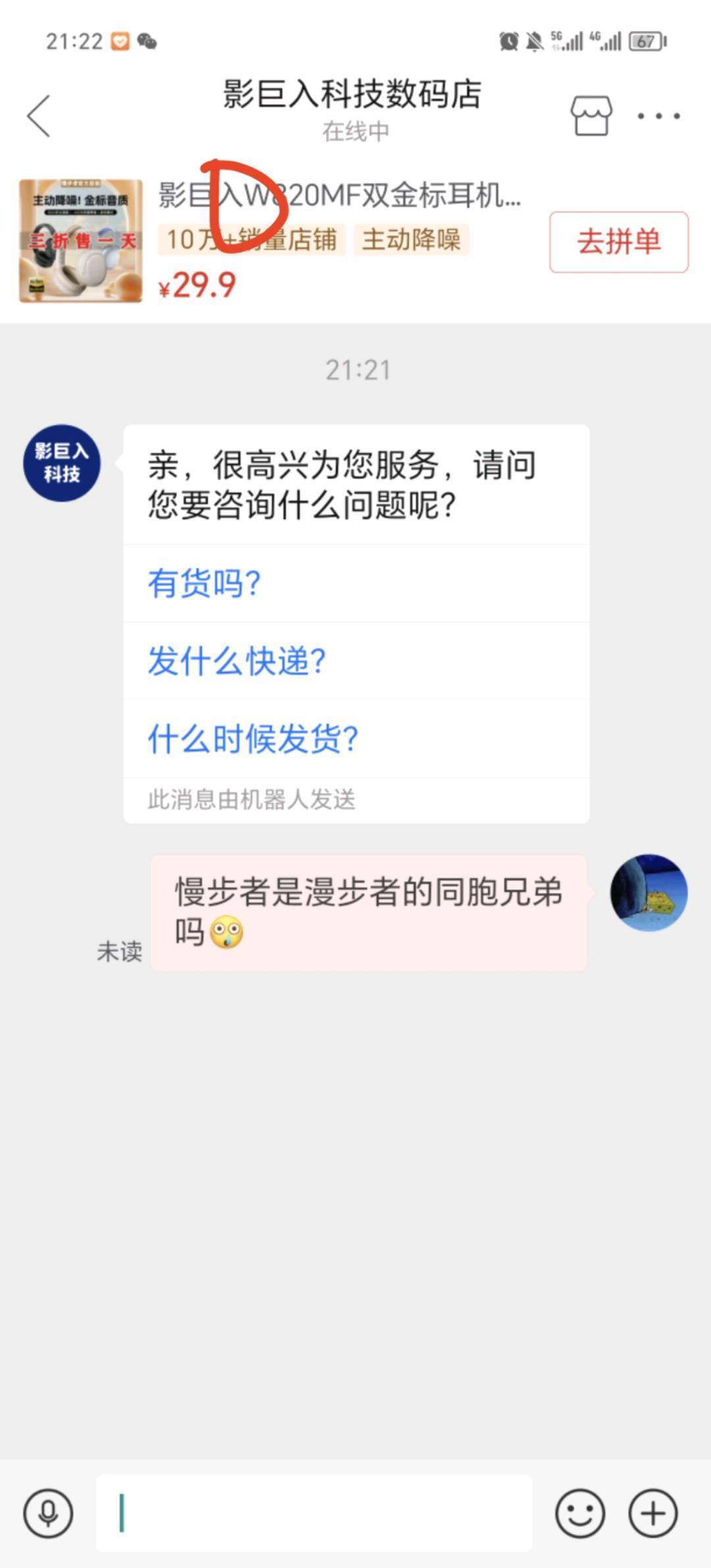
Task: Choose the quick question 什么时候发货?
Action: coord(252,739)
